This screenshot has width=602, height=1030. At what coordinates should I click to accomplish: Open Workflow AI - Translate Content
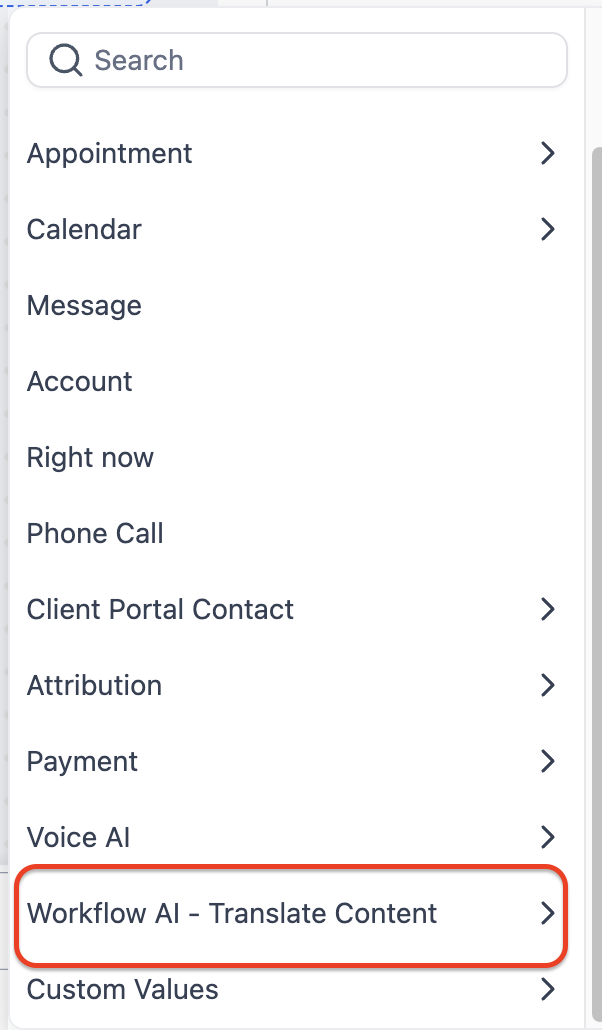pos(291,915)
